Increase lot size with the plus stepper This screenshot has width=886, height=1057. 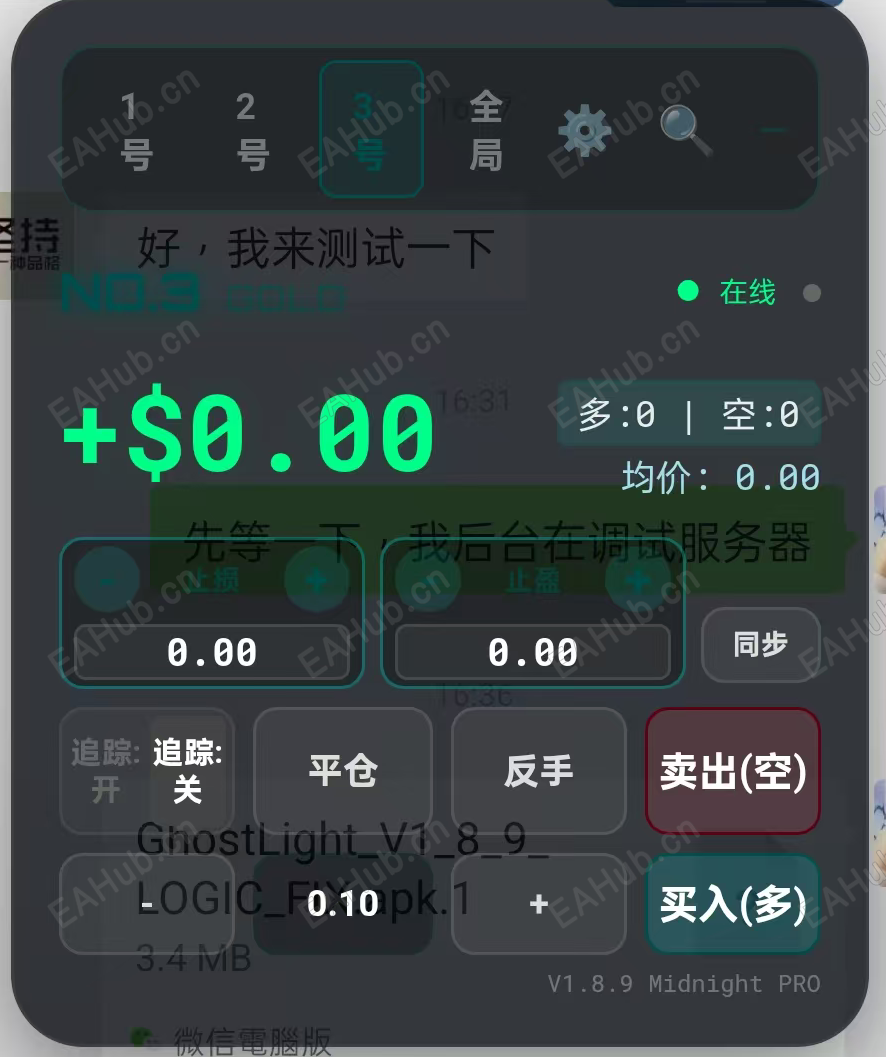click(538, 904)
